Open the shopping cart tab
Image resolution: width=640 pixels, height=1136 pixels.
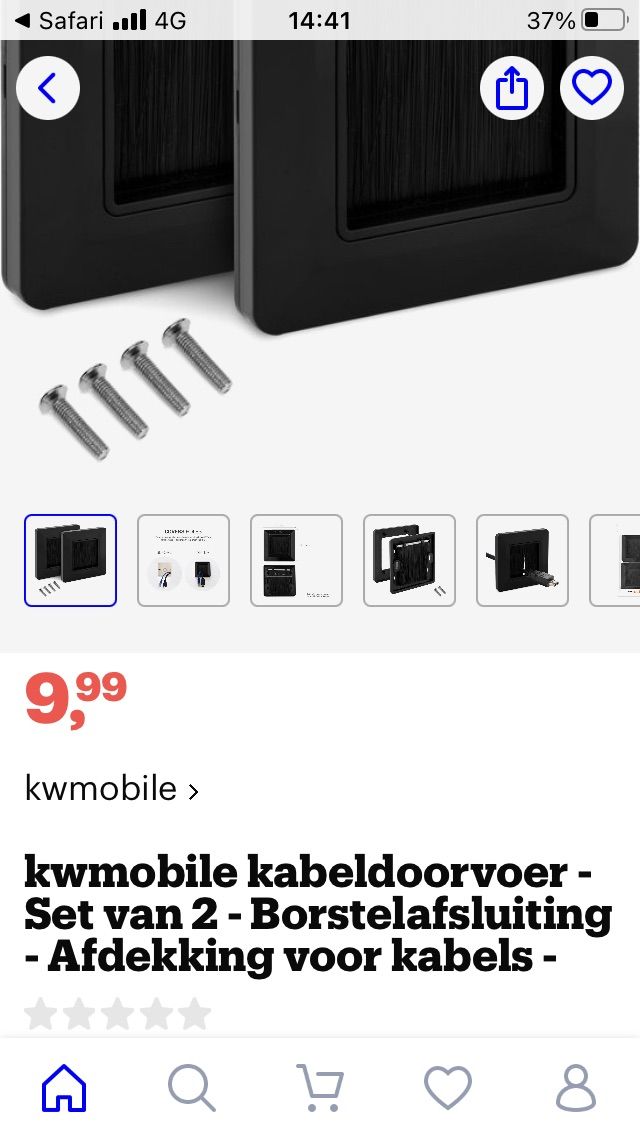point(320,1087)
